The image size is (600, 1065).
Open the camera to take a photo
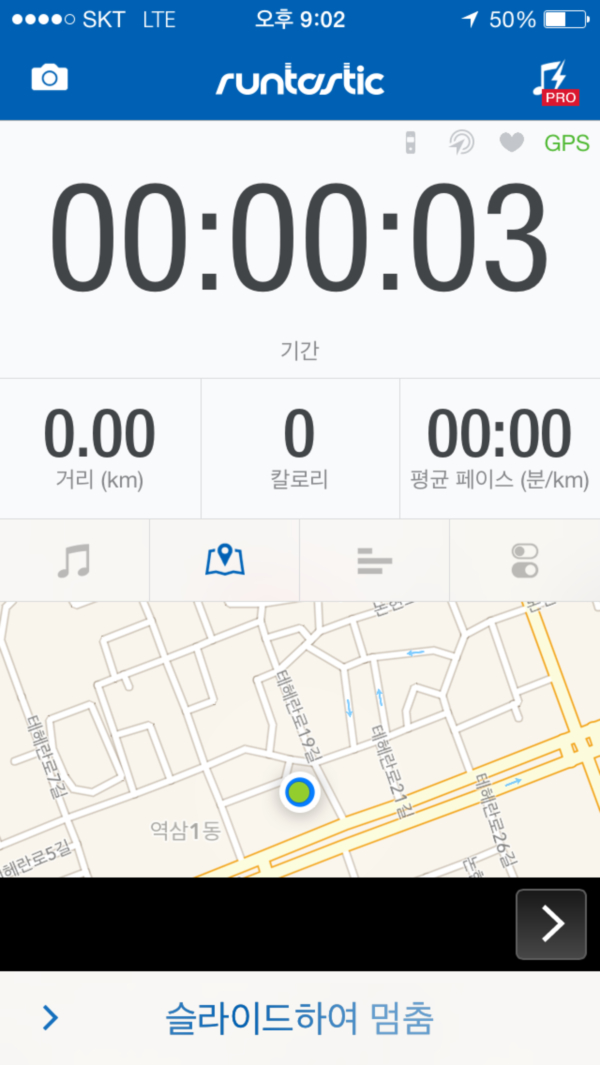point(50,77)
